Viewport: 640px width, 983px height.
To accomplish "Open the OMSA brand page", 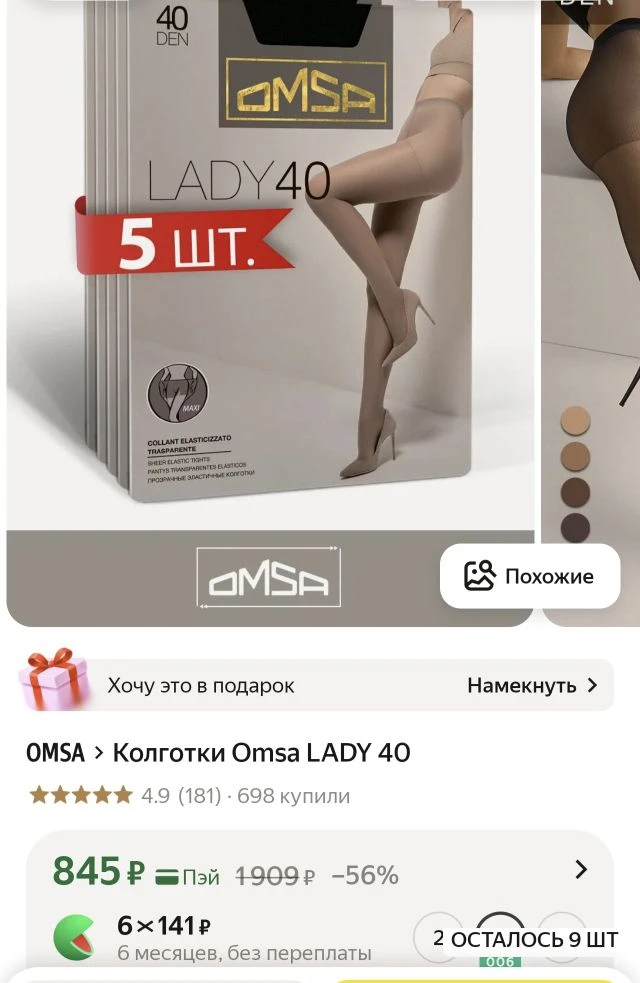I will (x=55, y=752).
